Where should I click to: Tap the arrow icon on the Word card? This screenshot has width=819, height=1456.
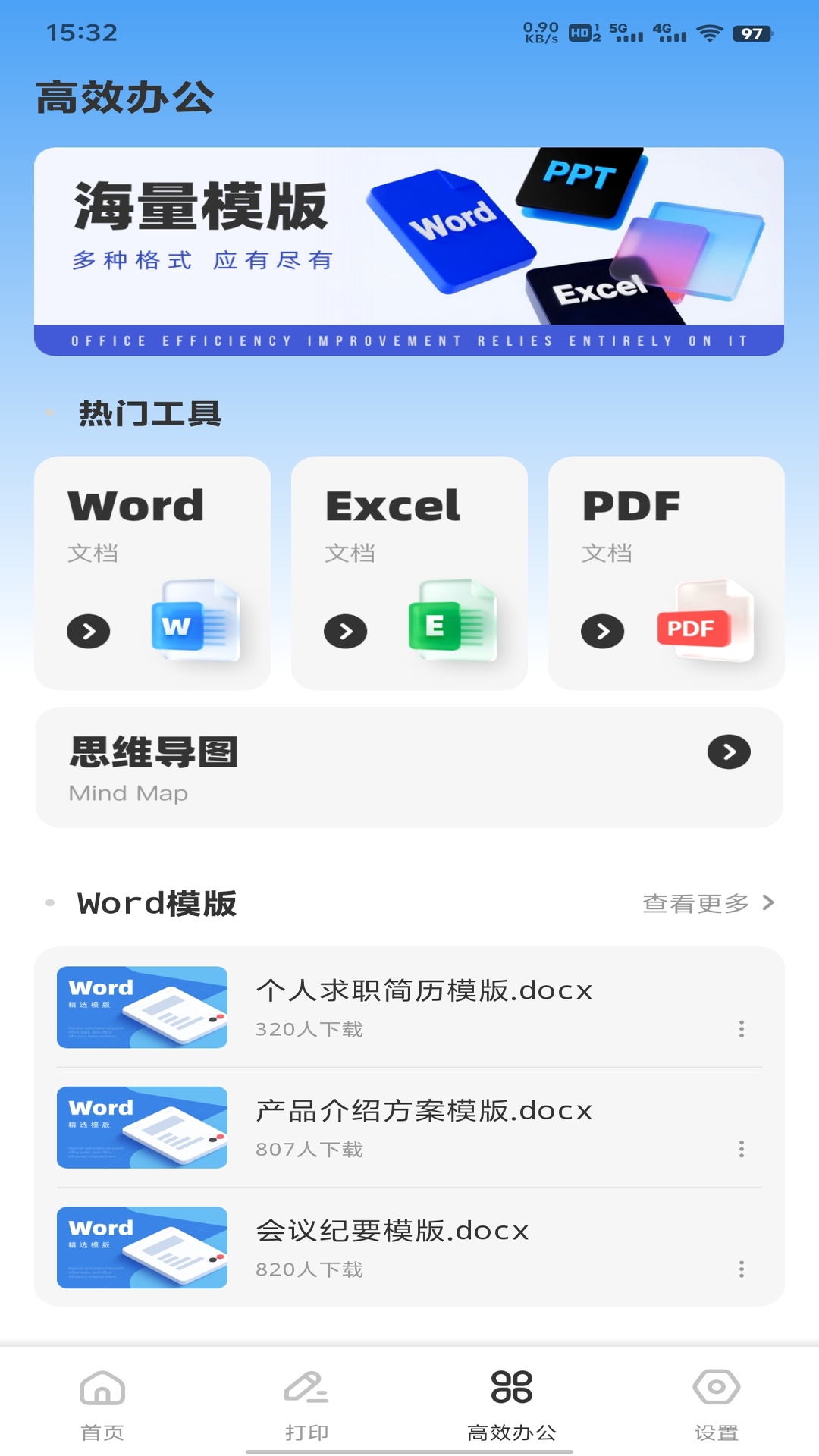pos(88,630)
